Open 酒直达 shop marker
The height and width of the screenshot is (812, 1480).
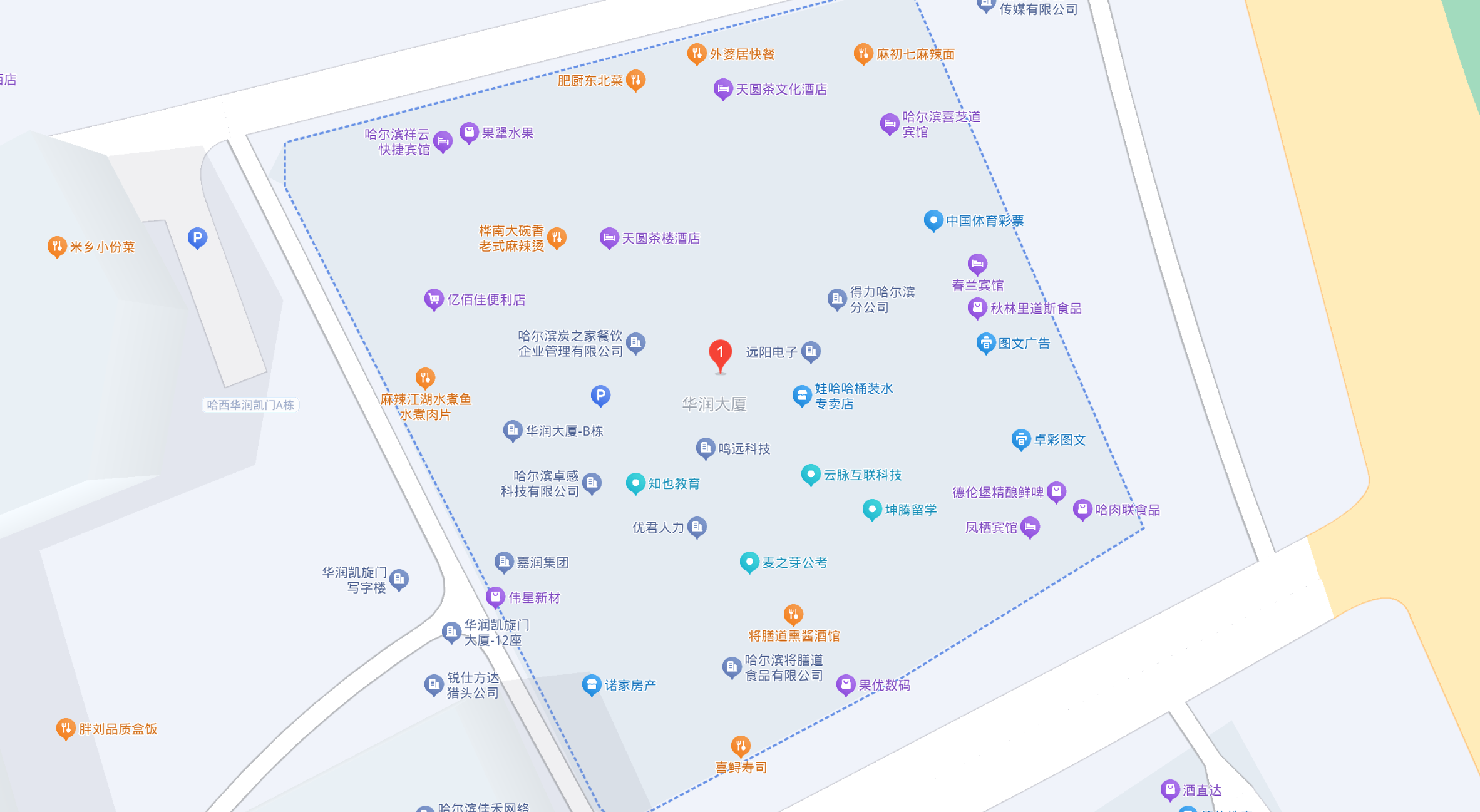point(1169,789)
